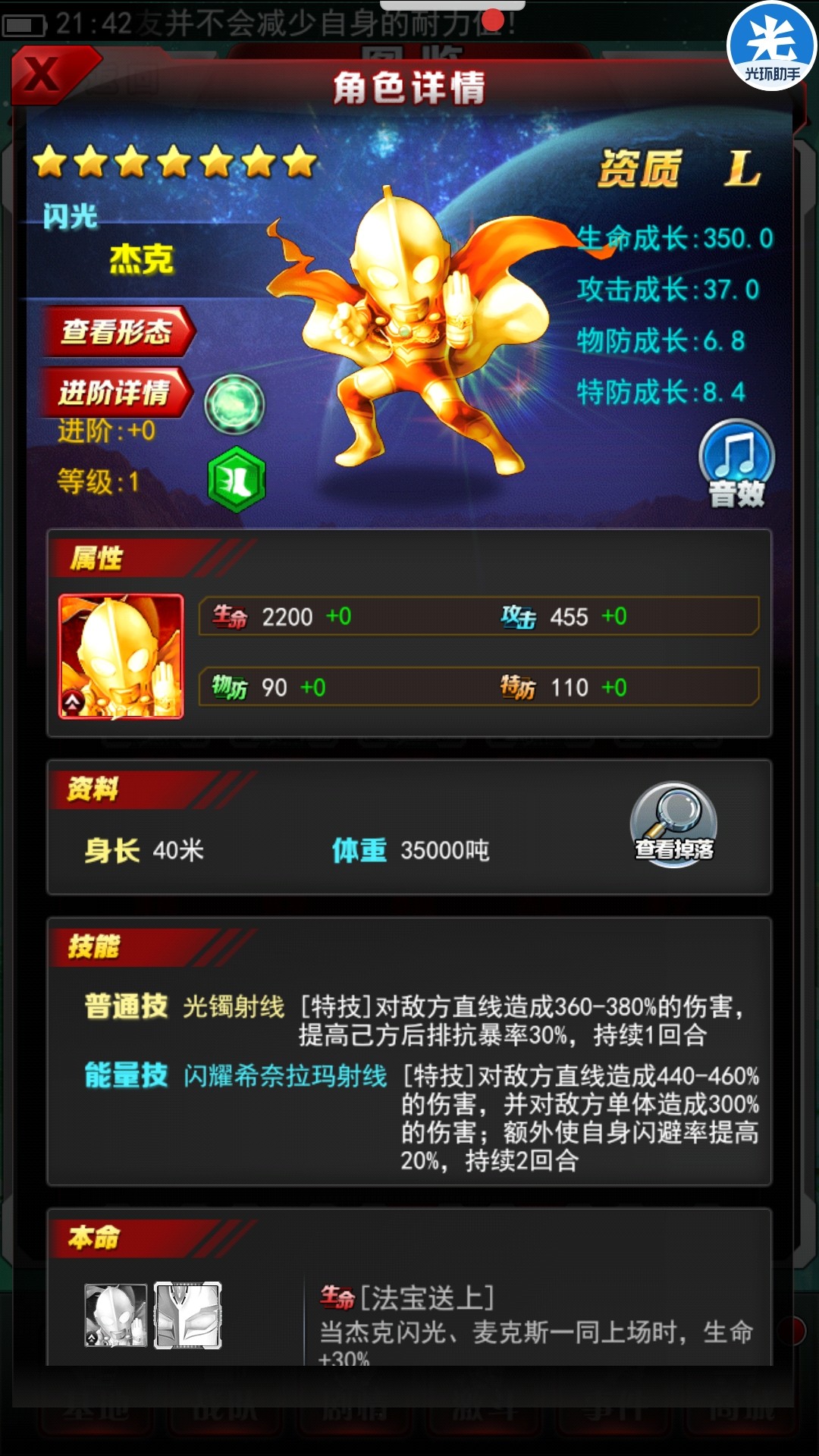This screenshot has height=1456, width=819.
Task: Tap the green hexagon boot icon
Action: pyautogui.click(x=237, y=480)
